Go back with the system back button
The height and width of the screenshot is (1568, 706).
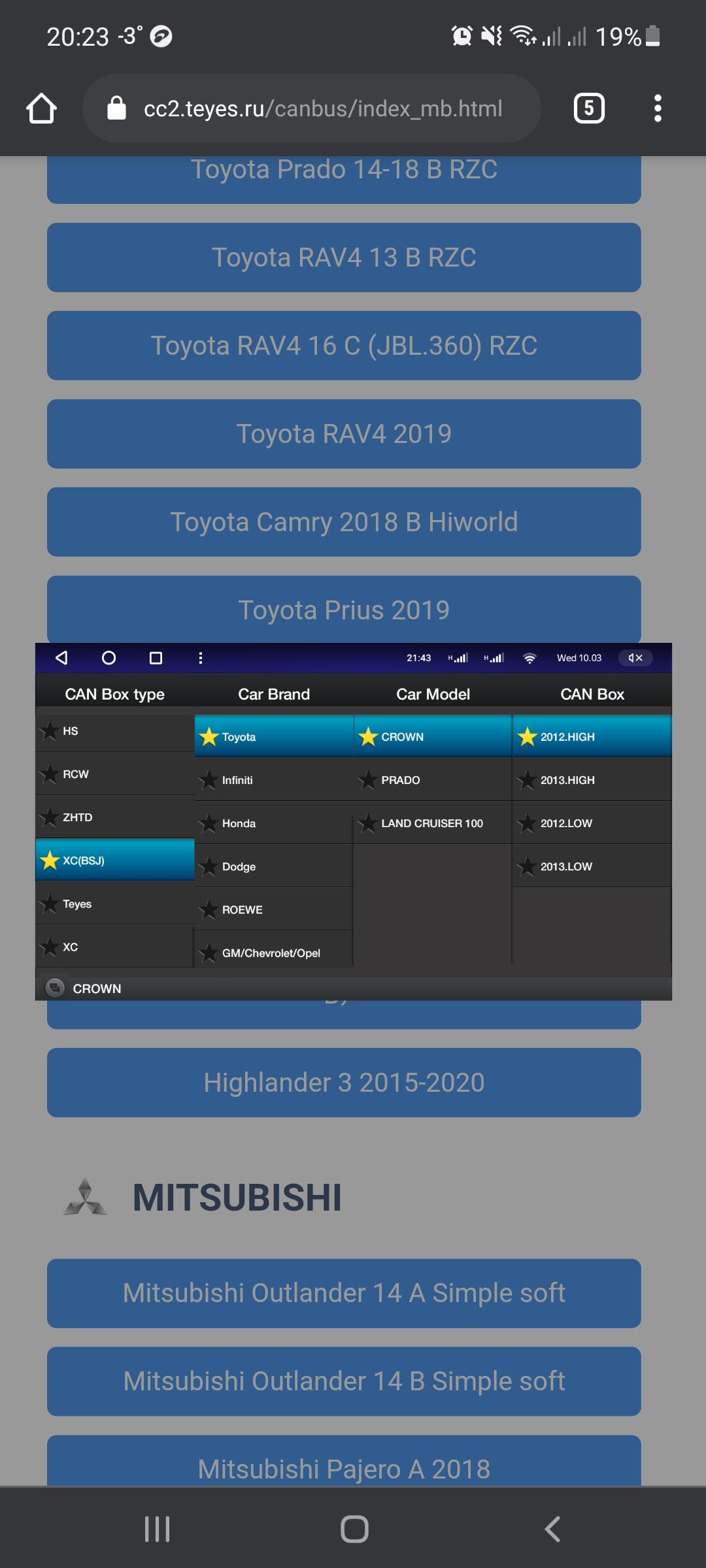coord(552,1529)
